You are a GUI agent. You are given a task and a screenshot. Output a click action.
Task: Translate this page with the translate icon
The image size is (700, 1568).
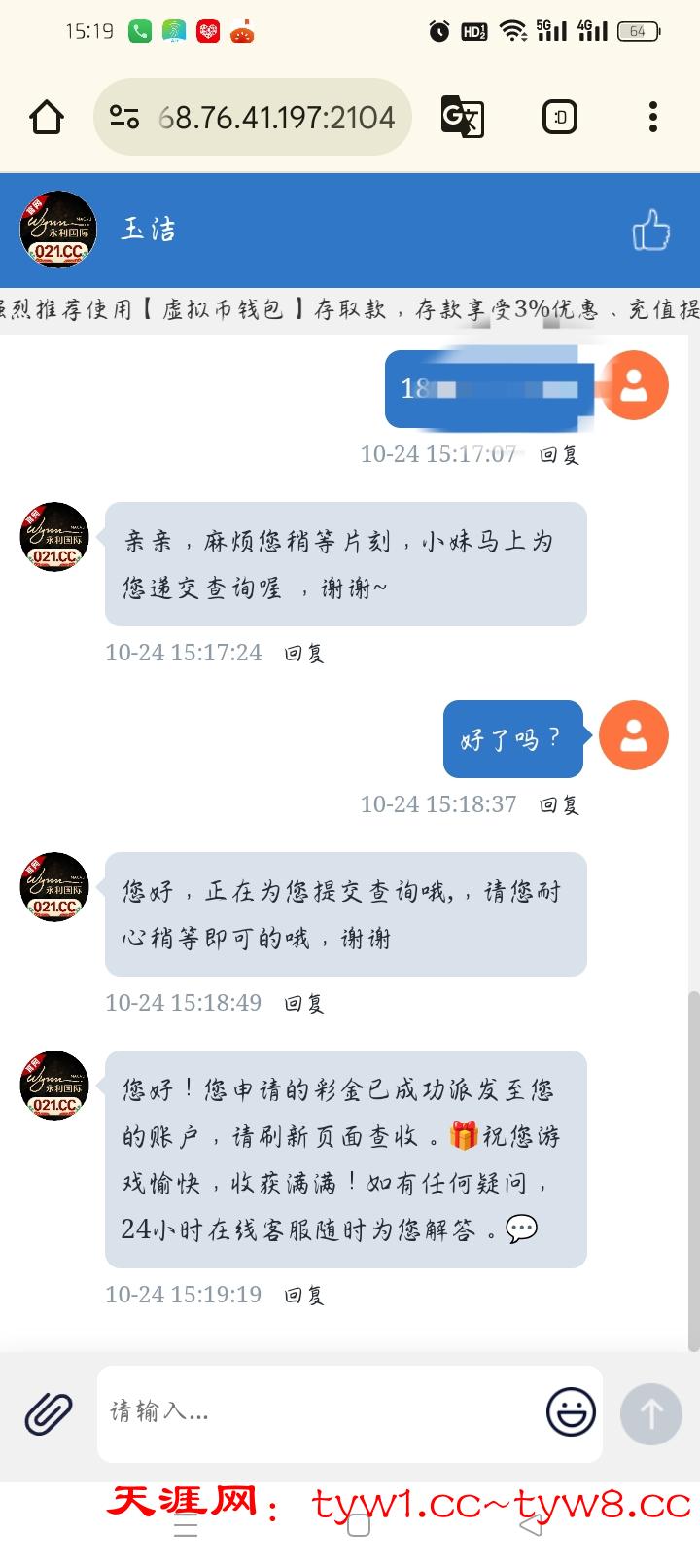coord(462,118)
